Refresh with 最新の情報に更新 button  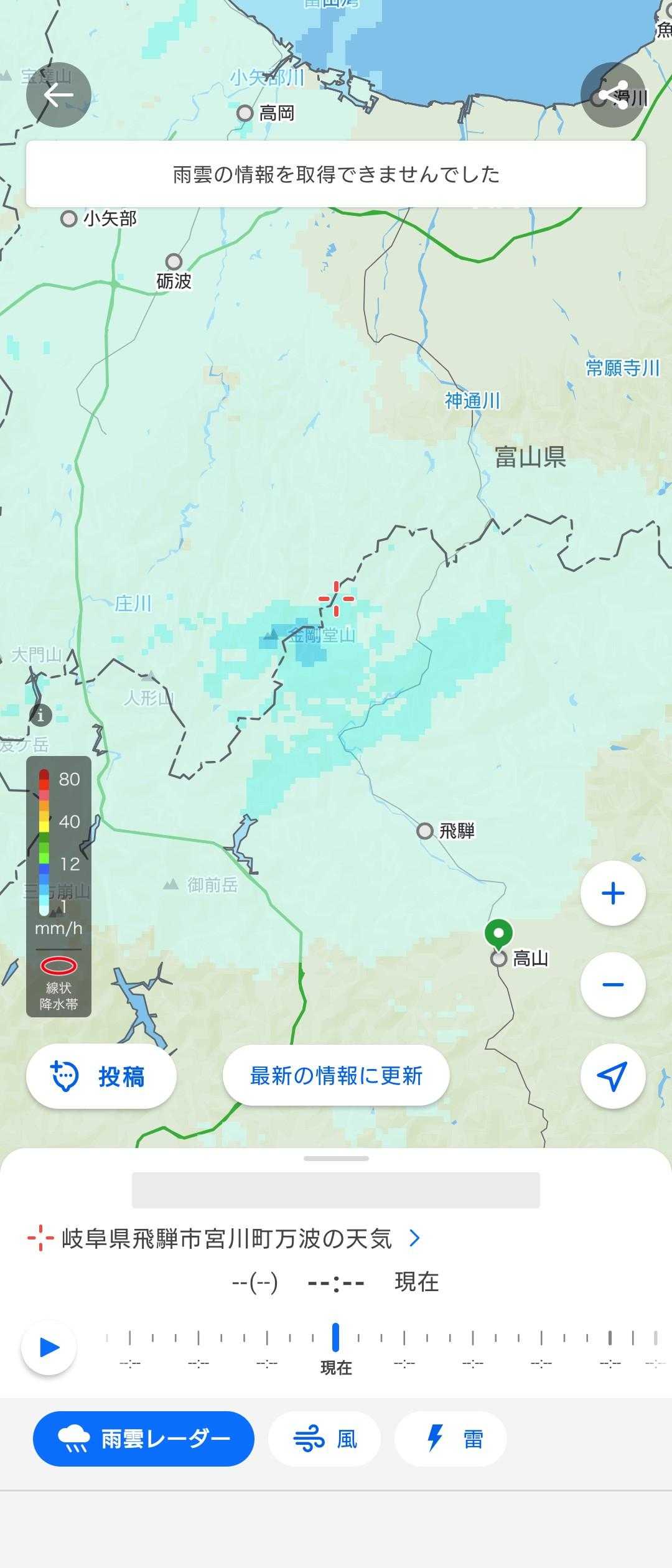(x=336, y=1075)
